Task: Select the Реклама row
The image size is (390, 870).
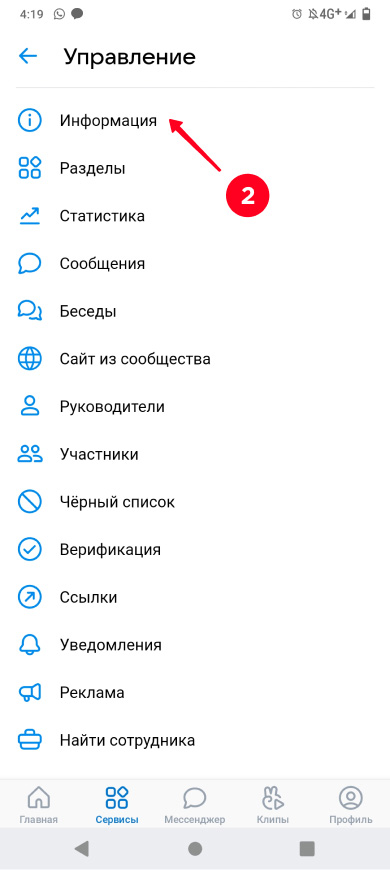Action: tap(195, 693)
